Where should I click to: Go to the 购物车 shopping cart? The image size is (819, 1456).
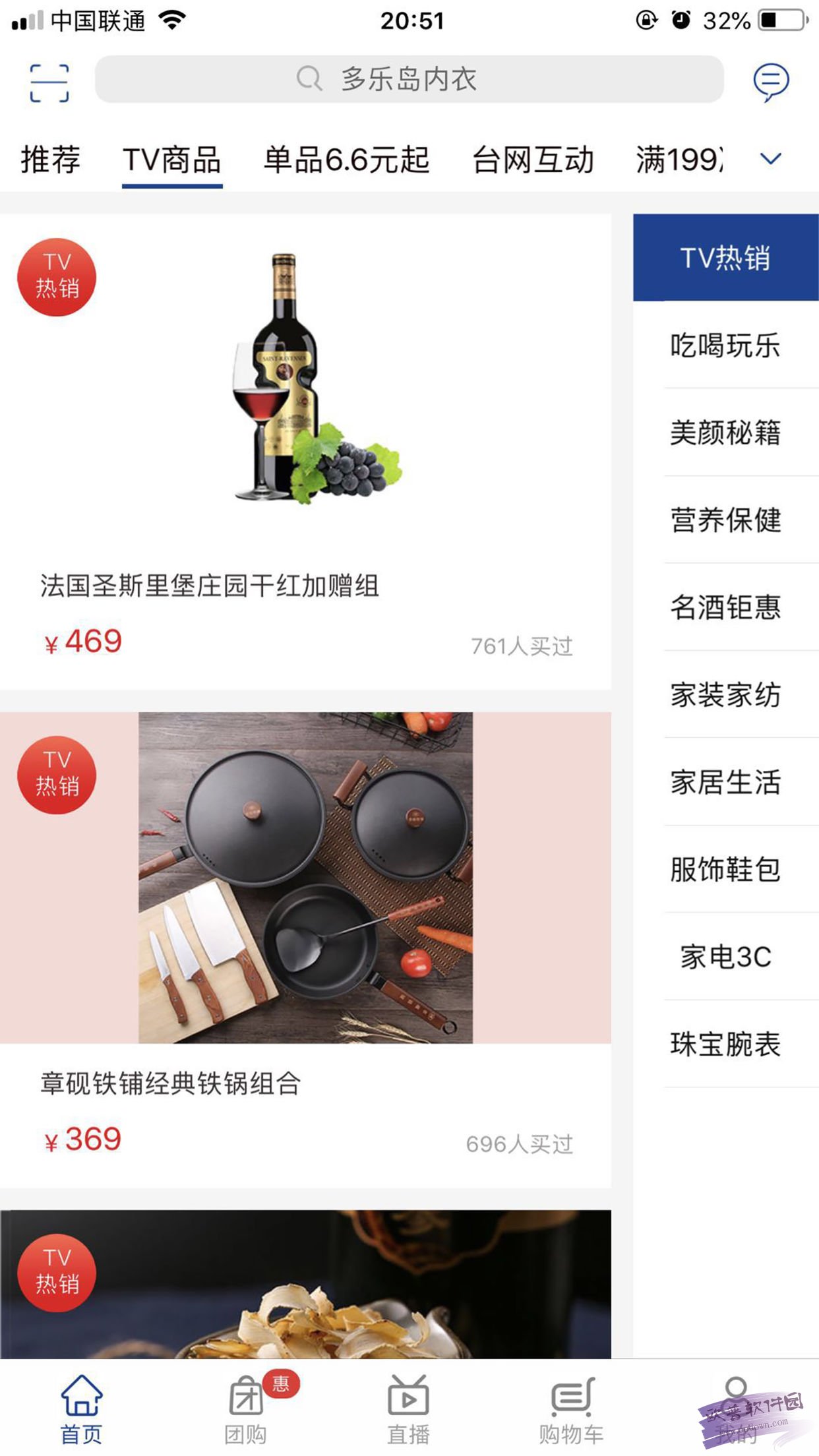(x=571, y=1409)
